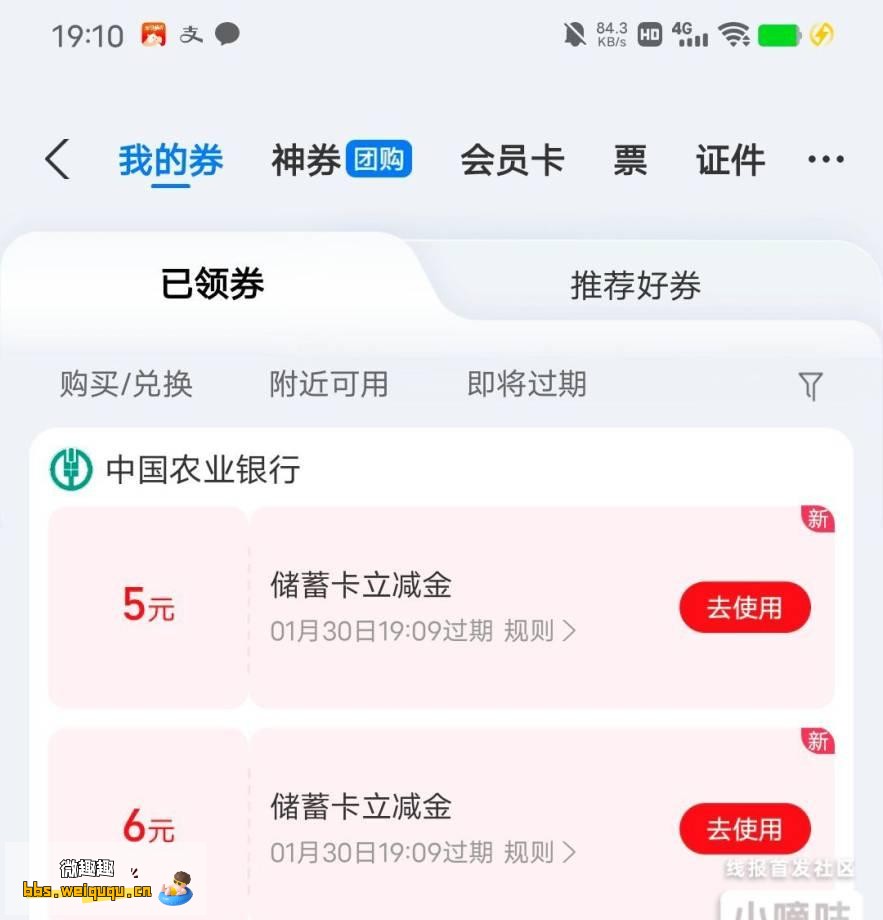This screenshot has width=883, height=920.
Task: Select the 我的券 tab
Action: coord(170,160)
